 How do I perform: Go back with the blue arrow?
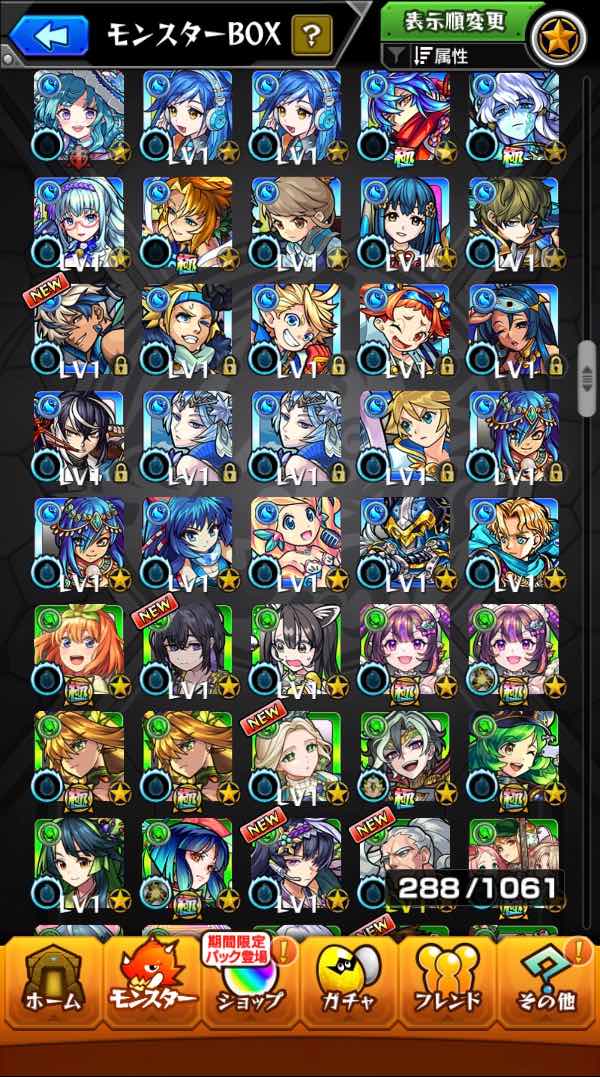point(47,36)
